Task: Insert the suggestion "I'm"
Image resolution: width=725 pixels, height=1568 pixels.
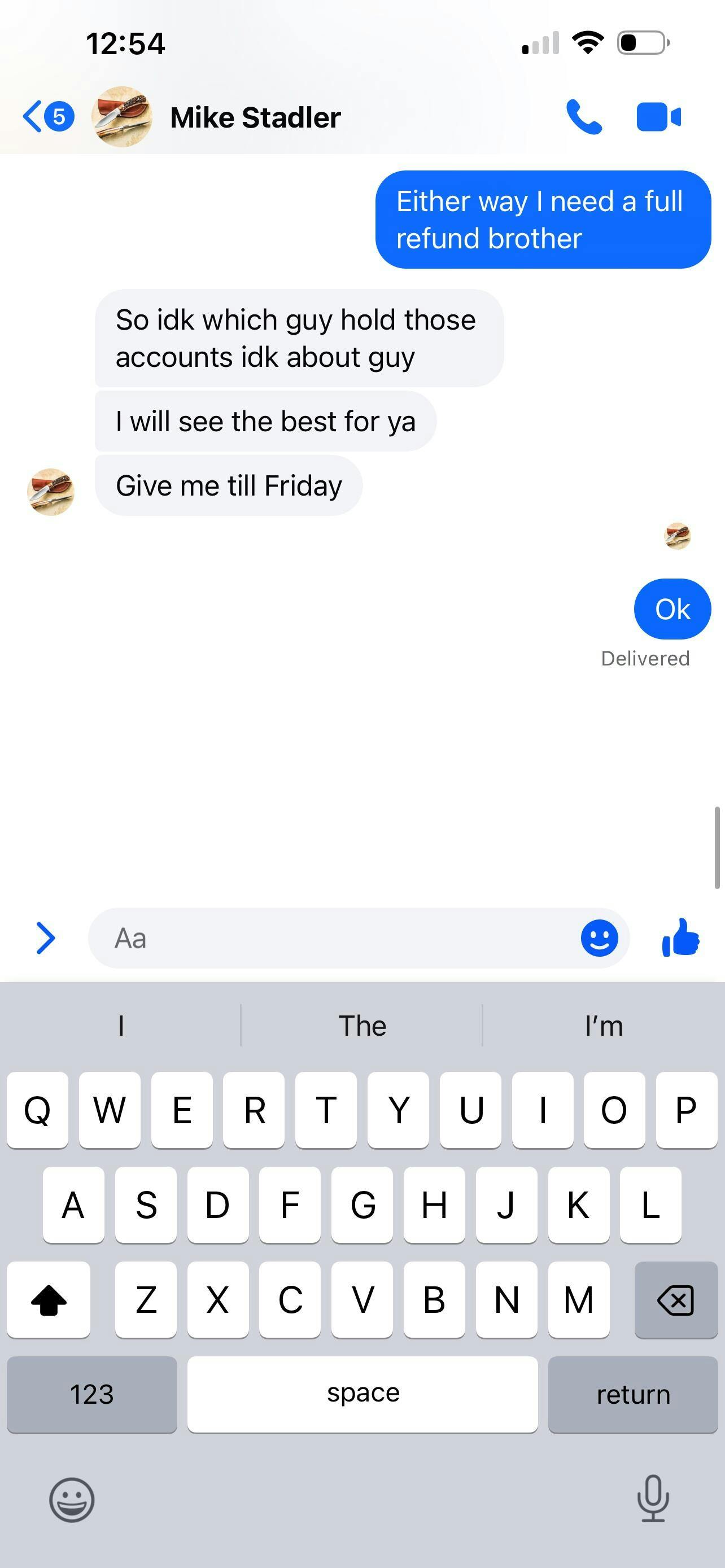Action: [x=603, y=1026]
